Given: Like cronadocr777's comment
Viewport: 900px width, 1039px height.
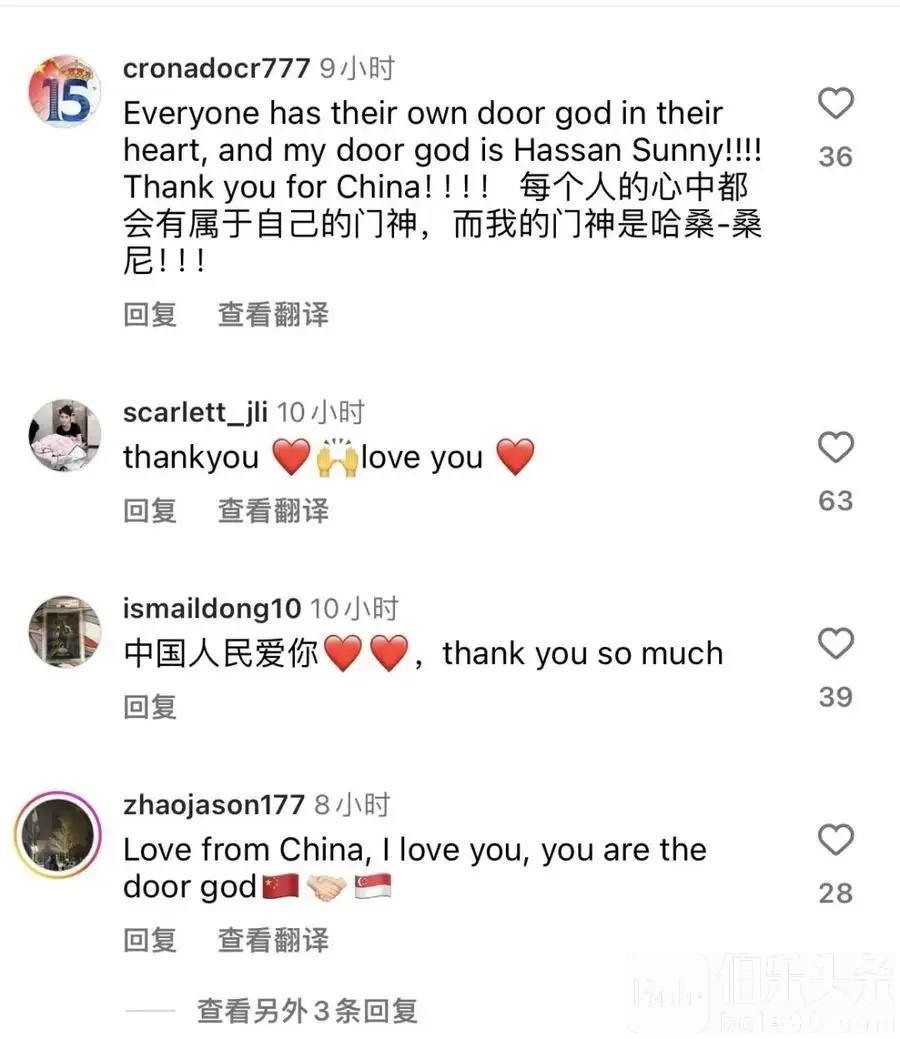Looking at the screenshot, I should pyautogui.click(x=835, y=104).
